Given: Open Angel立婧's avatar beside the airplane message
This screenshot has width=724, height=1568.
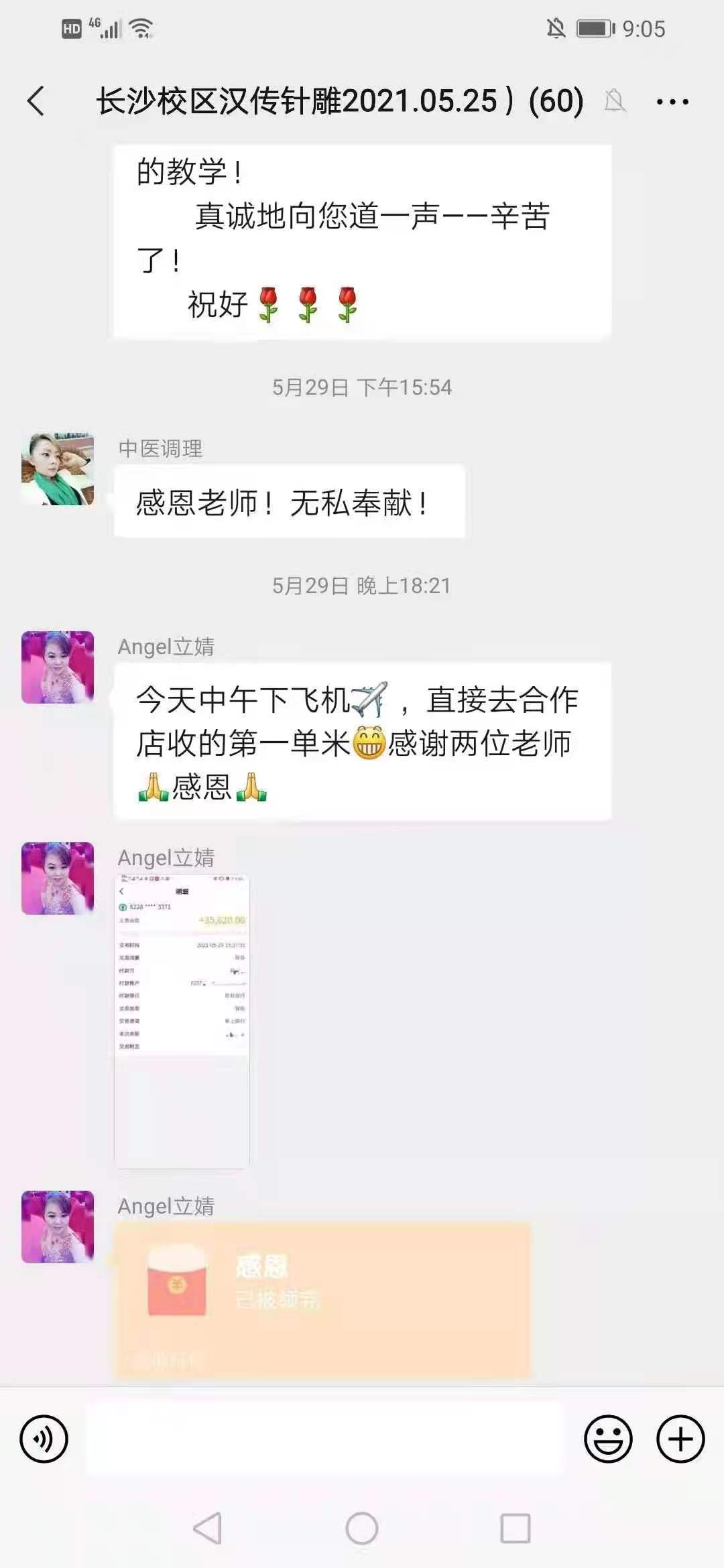Looking at the screenshot, I should point(58,667).
